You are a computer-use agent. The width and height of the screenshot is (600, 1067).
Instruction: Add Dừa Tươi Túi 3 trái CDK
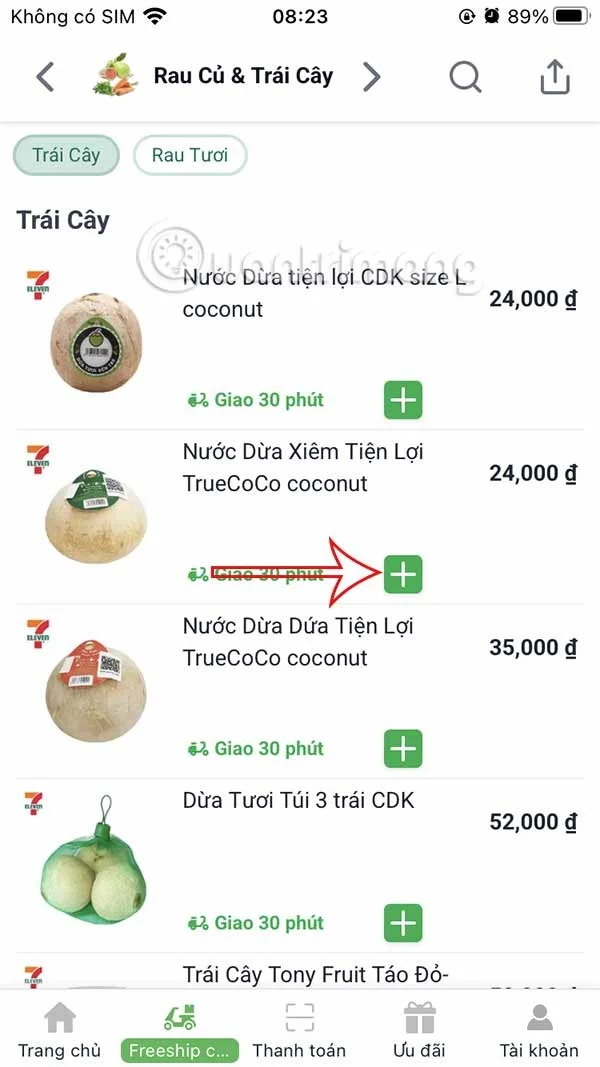click(x=403, y=923)
